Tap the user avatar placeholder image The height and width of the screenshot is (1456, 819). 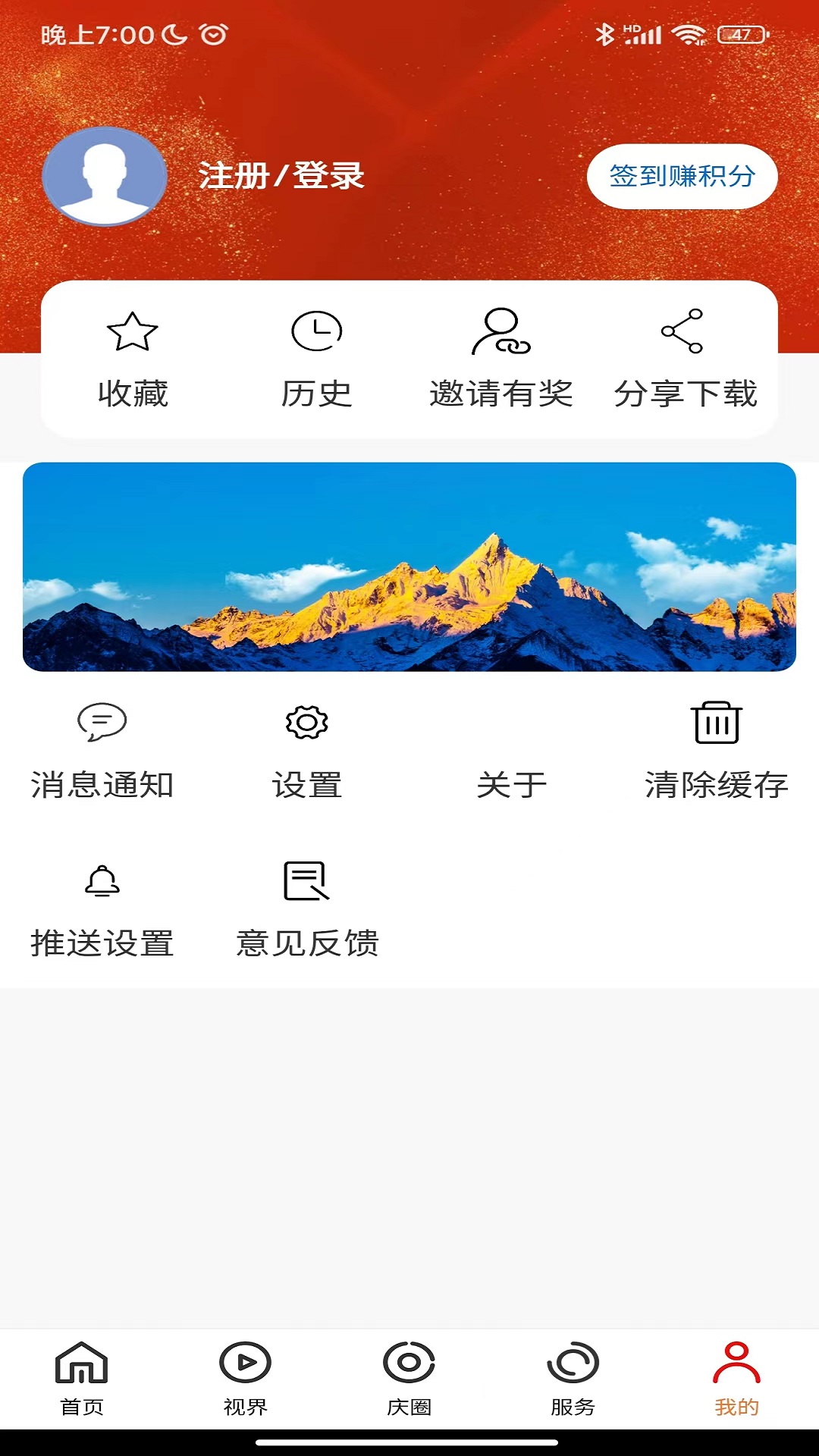point(106,176)
